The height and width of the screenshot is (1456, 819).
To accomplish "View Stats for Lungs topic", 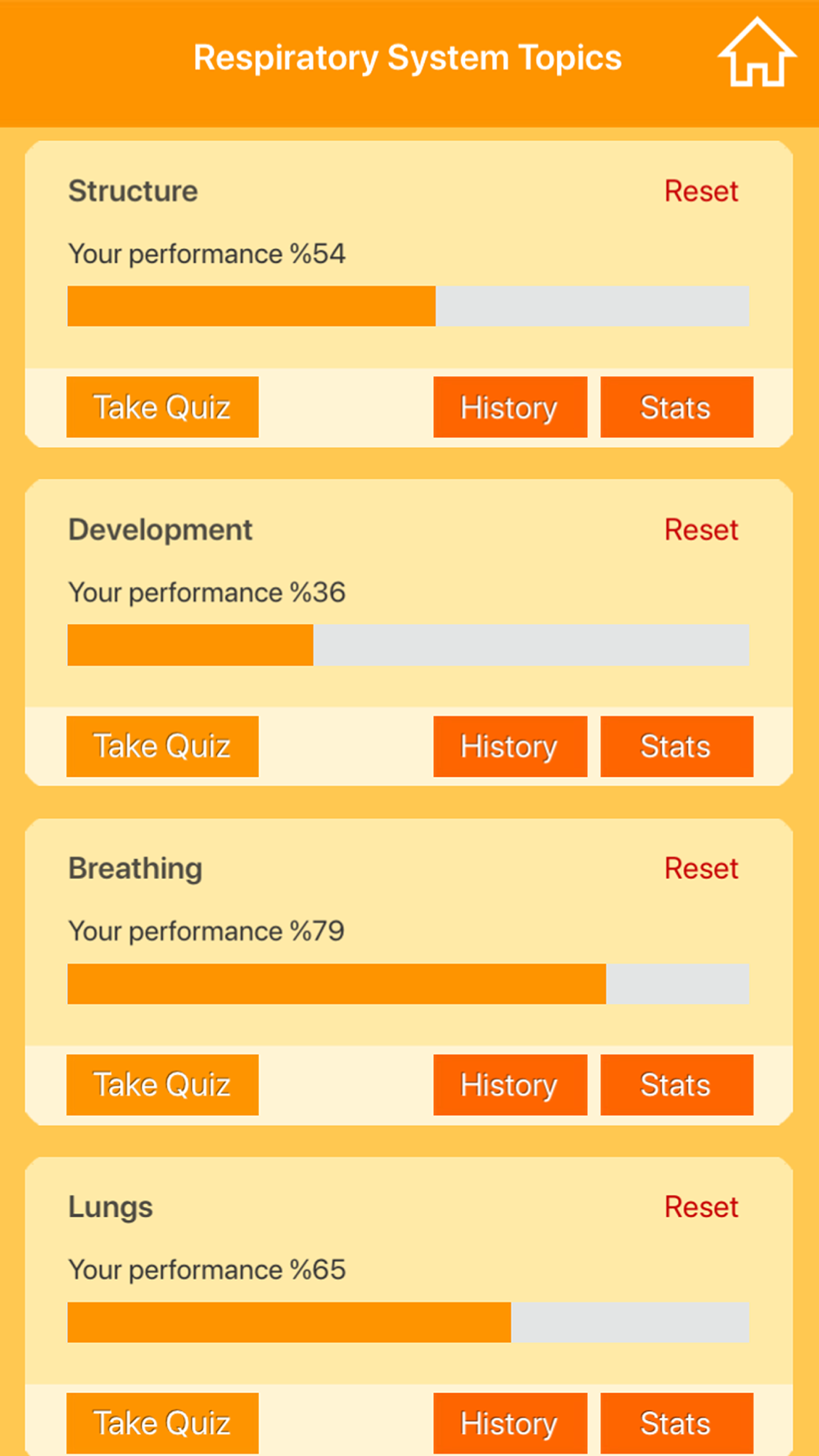I will [676, 1423].
